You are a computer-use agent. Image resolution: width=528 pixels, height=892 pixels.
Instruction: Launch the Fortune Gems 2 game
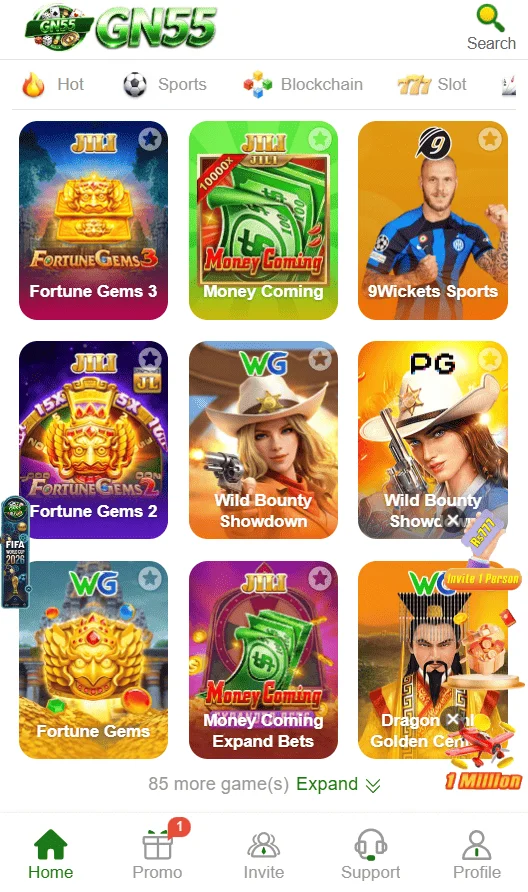coord(93,440)
